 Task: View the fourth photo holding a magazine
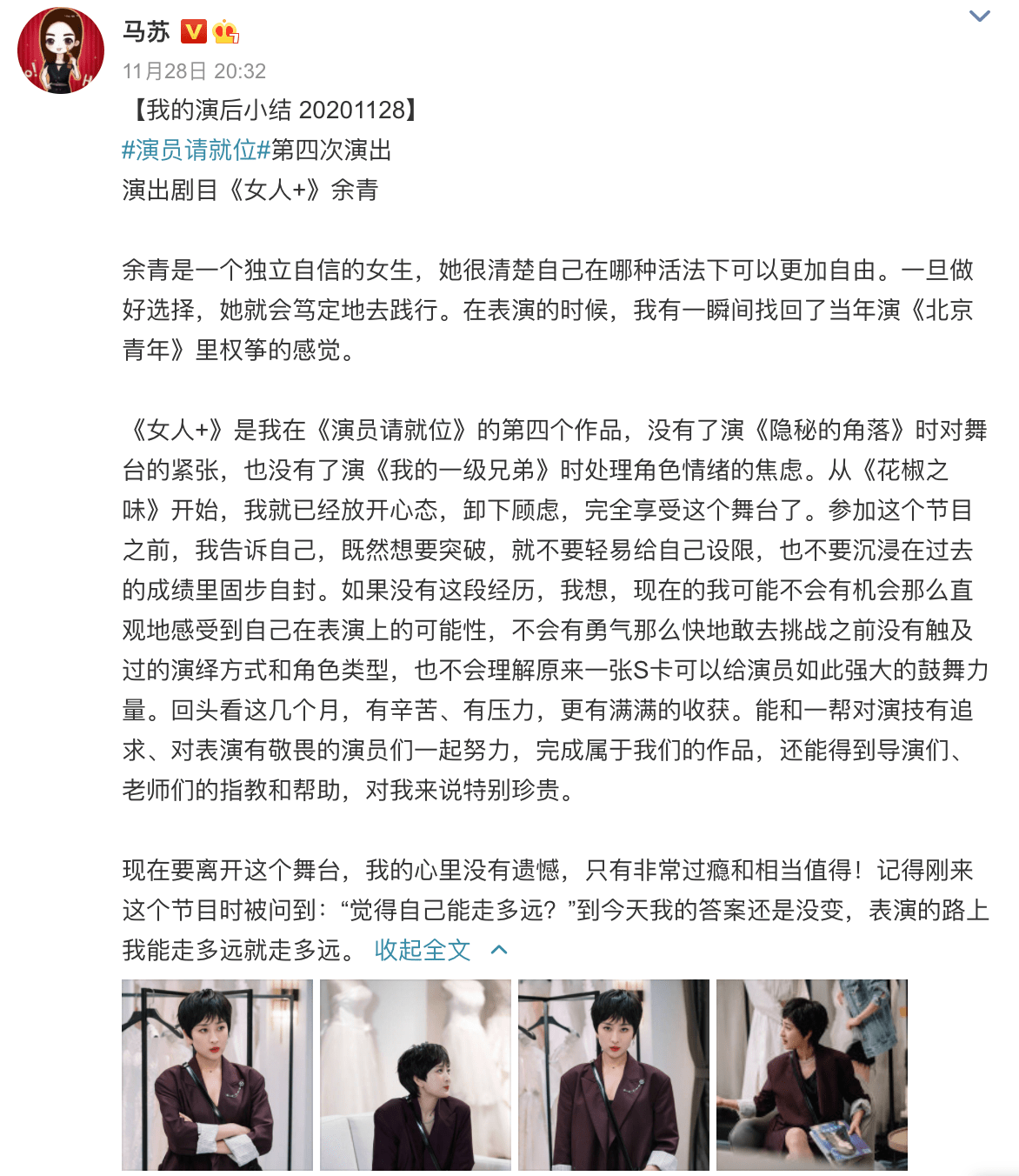click(x=812, y=1074)
